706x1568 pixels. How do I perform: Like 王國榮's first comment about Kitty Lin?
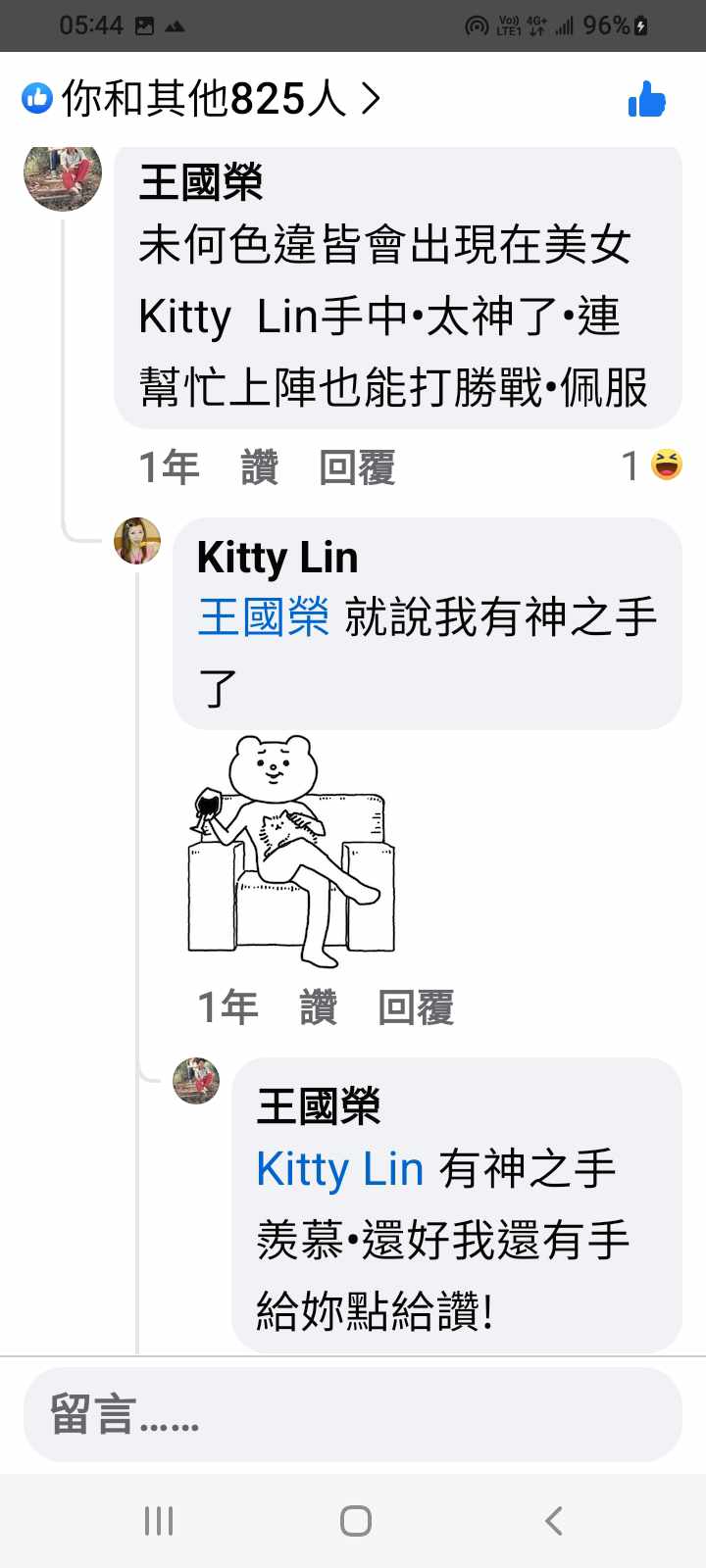259,467
